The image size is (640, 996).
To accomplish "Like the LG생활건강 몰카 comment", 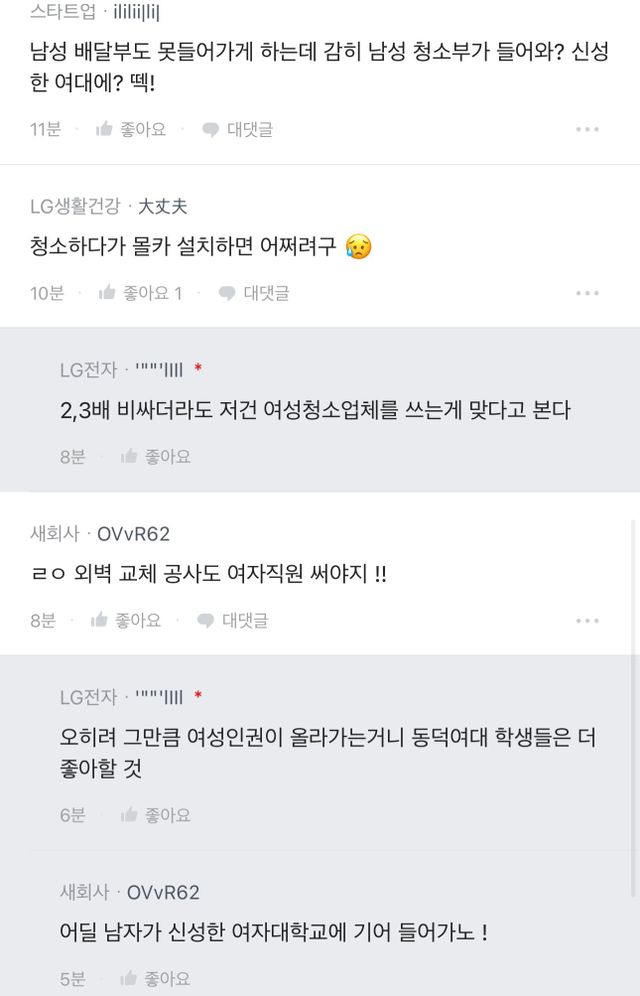I will point(140,293).
